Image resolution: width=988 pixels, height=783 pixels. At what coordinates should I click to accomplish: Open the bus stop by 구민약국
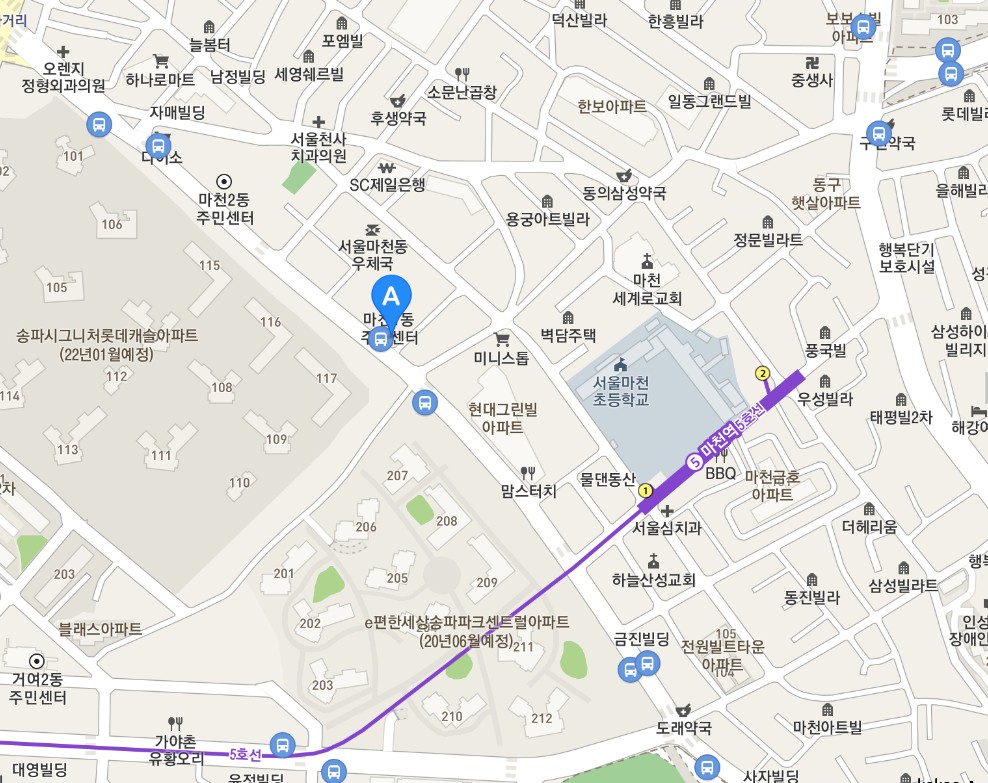tap(879, 131)
